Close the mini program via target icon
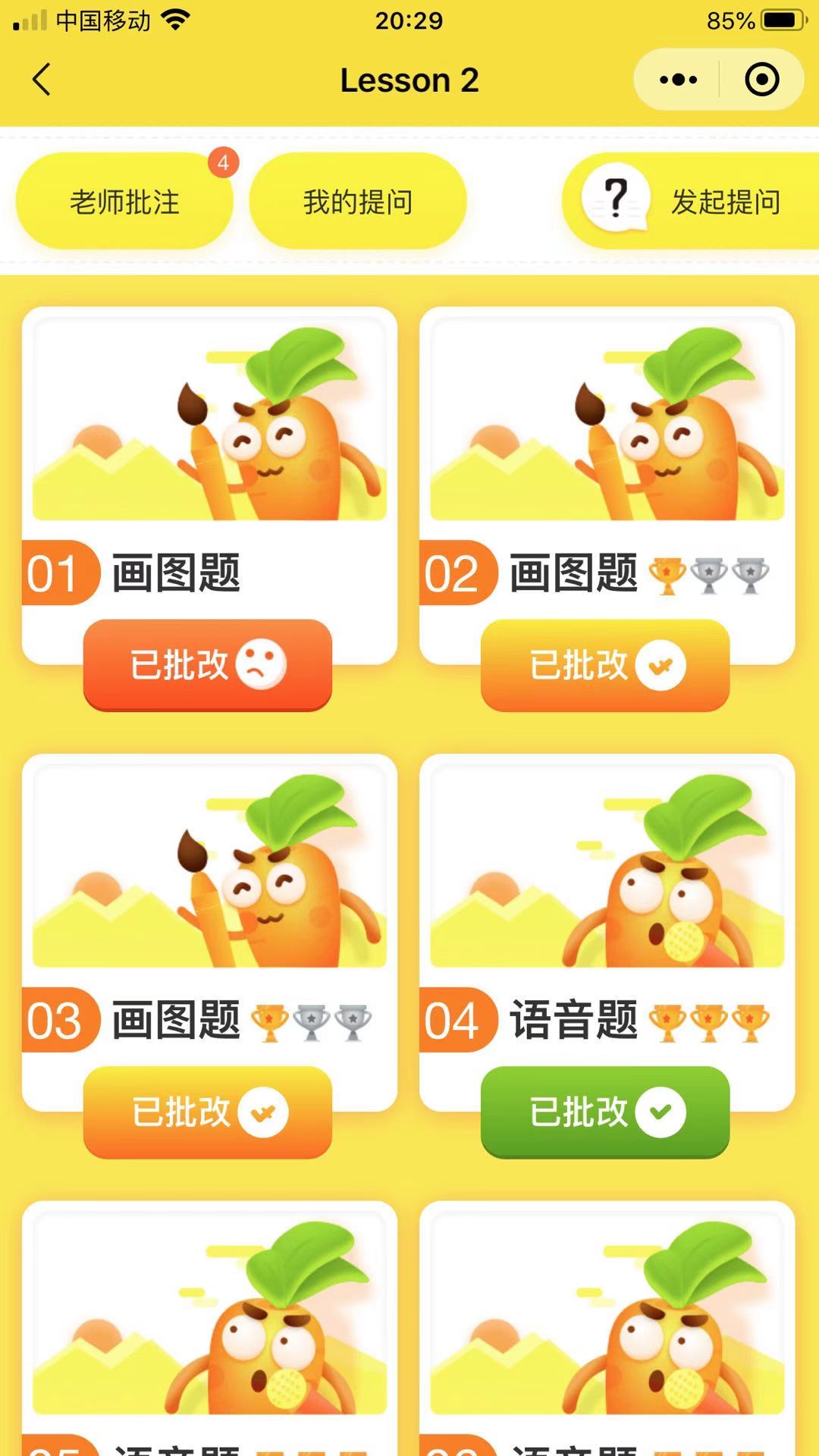This screenshot has width=819, height=1456. coord(761,80)
